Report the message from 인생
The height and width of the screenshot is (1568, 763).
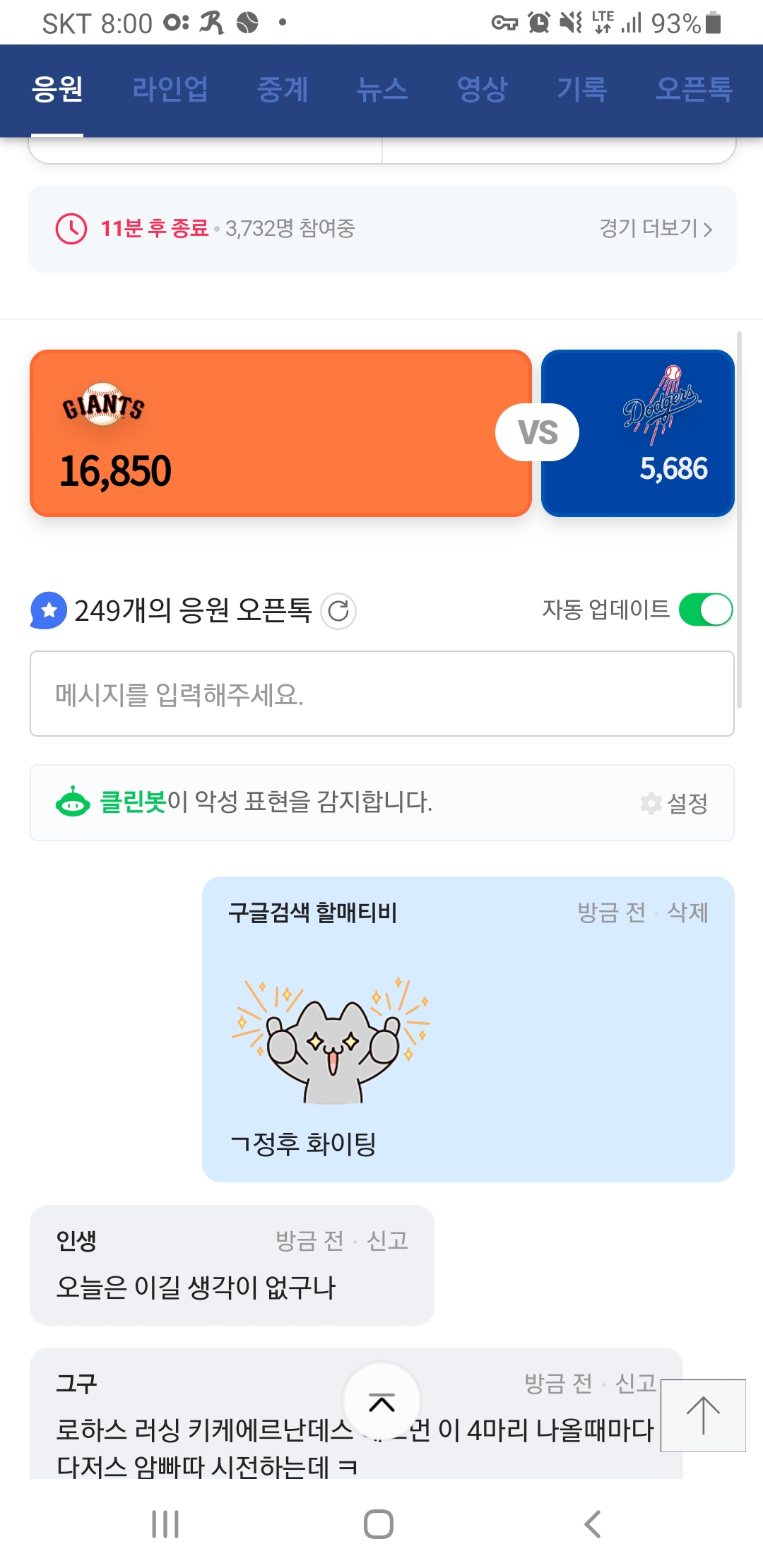tap(387, 1240)
